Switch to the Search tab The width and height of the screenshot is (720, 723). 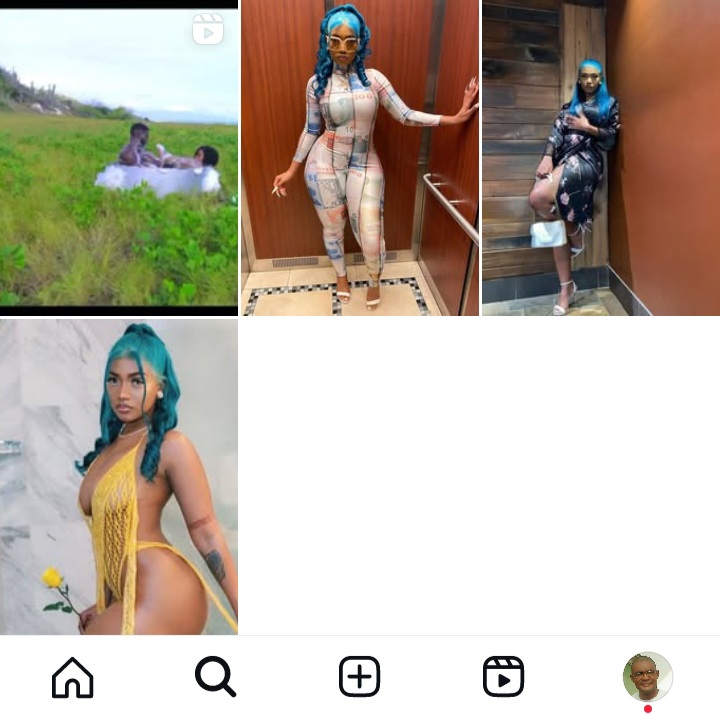[215, 678]
